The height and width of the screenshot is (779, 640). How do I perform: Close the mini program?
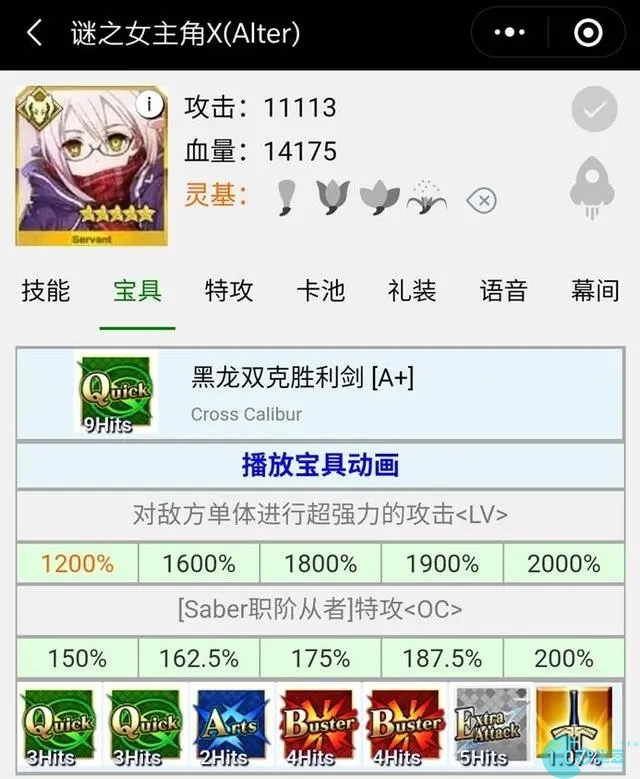click(x=588, y=33)
